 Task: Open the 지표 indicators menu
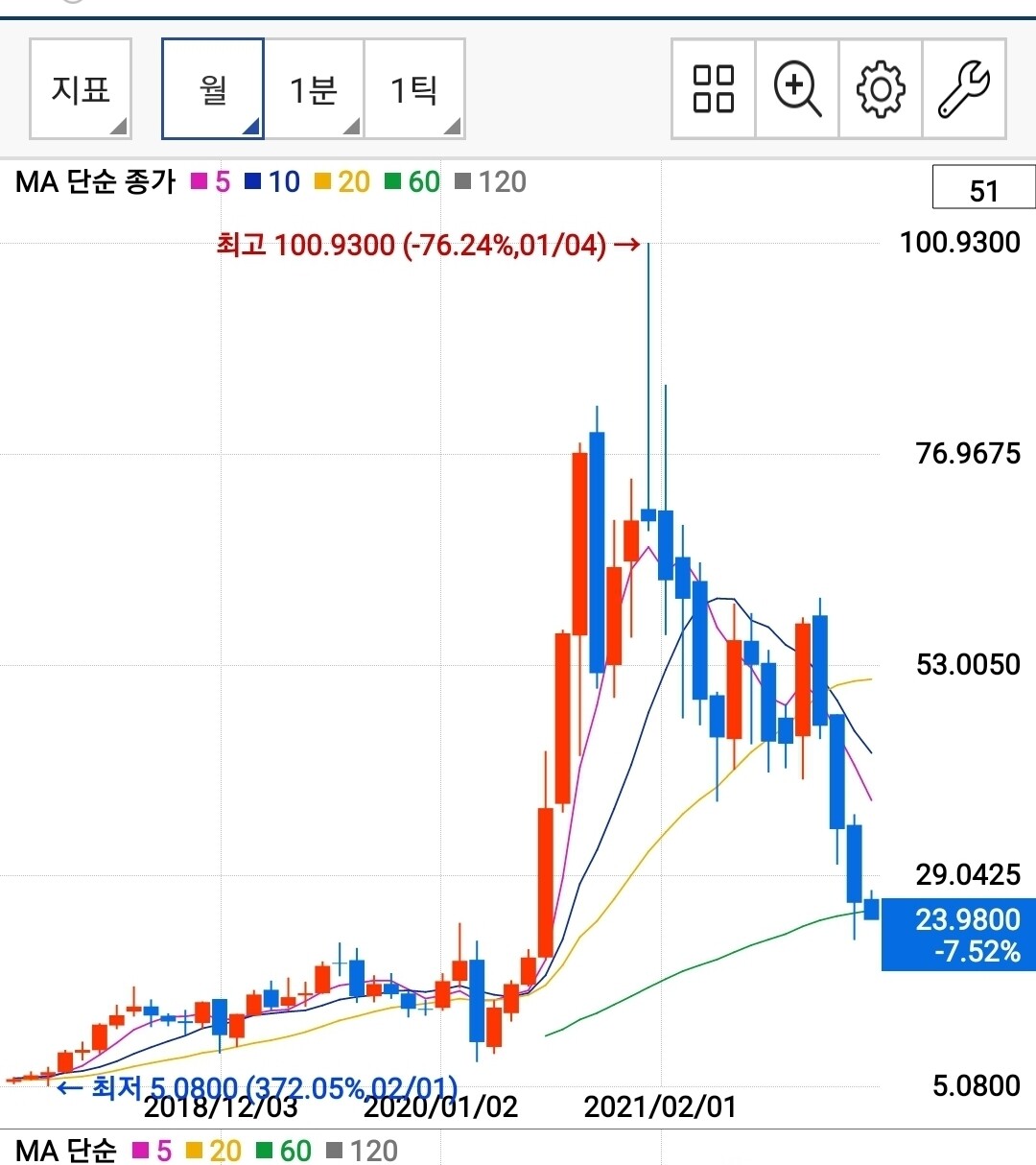(81, 89)
